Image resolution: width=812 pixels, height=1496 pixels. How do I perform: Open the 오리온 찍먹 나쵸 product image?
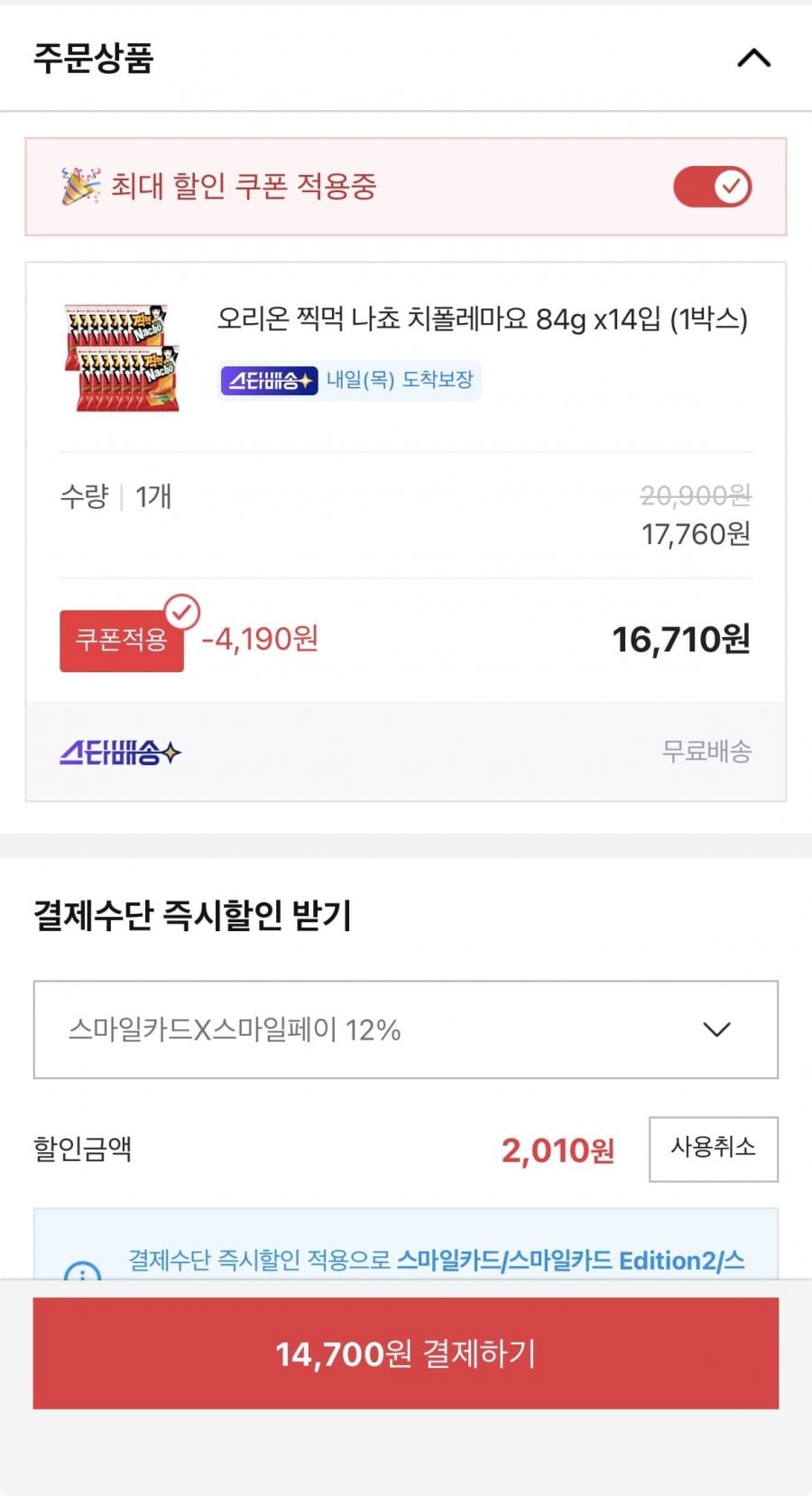coord(122,358)
